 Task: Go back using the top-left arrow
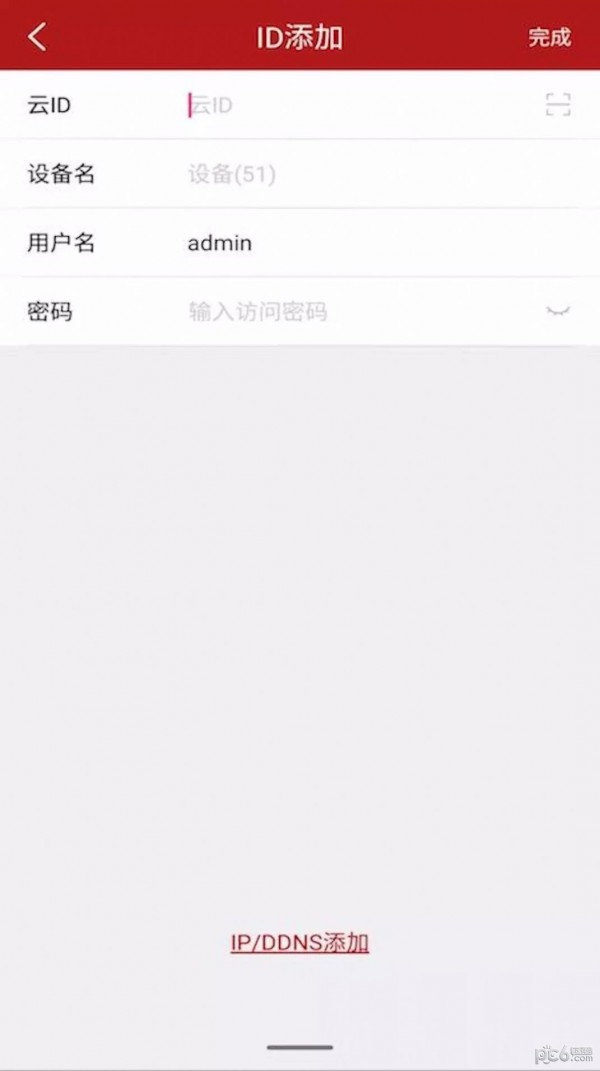click(x=38, y=37)
